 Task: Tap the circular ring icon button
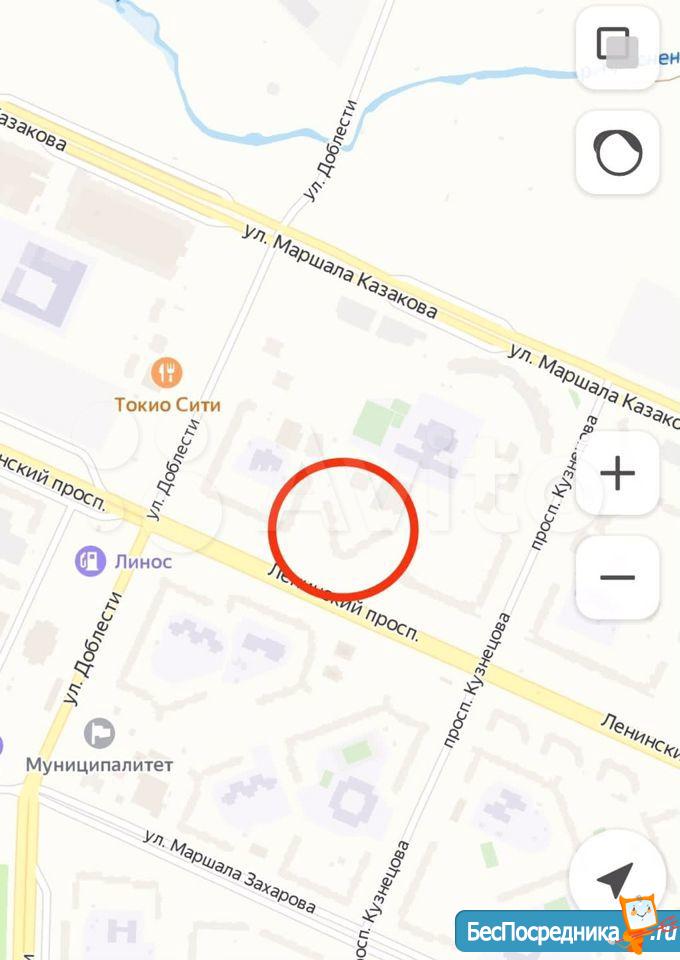[617, 153]
